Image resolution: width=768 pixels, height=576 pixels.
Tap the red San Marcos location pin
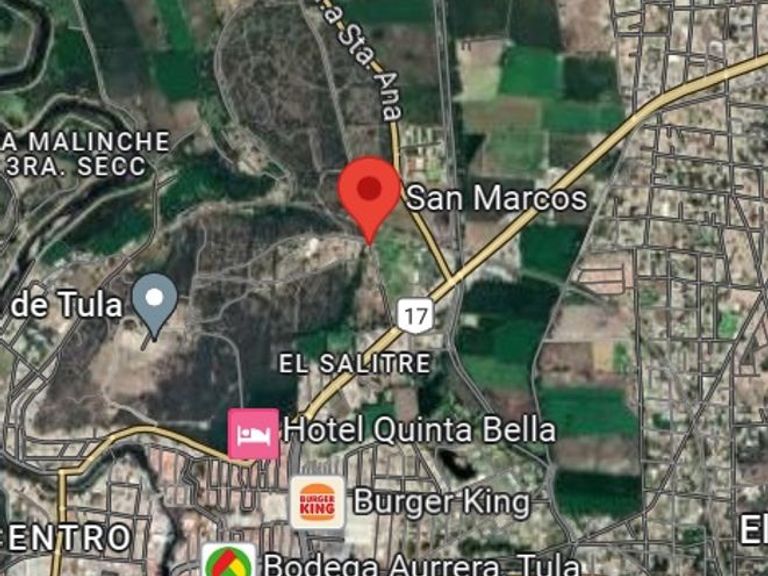click(x=370, y=192)
